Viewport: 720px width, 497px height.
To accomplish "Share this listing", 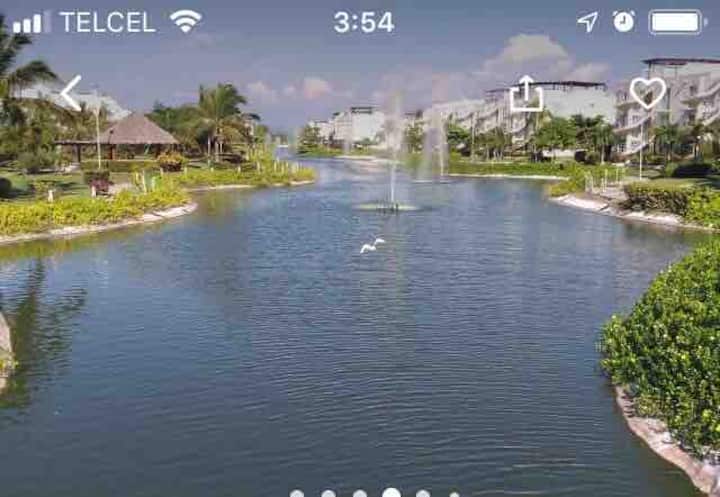I will pos(526,94).
